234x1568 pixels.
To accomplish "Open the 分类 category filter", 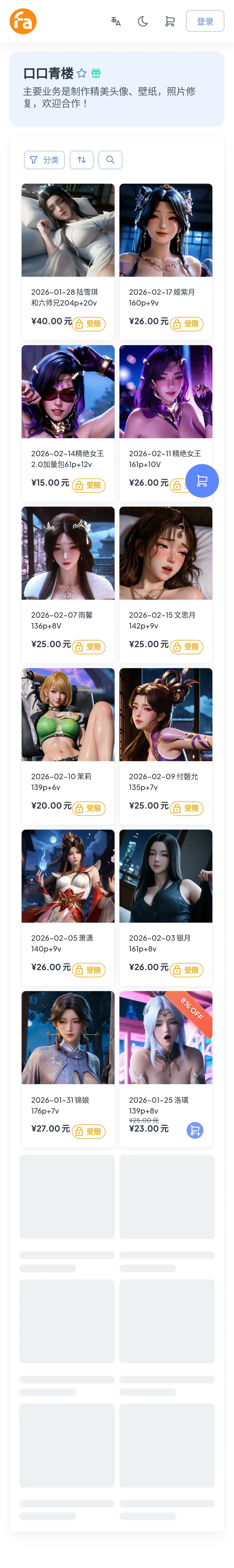I will 44,160.
